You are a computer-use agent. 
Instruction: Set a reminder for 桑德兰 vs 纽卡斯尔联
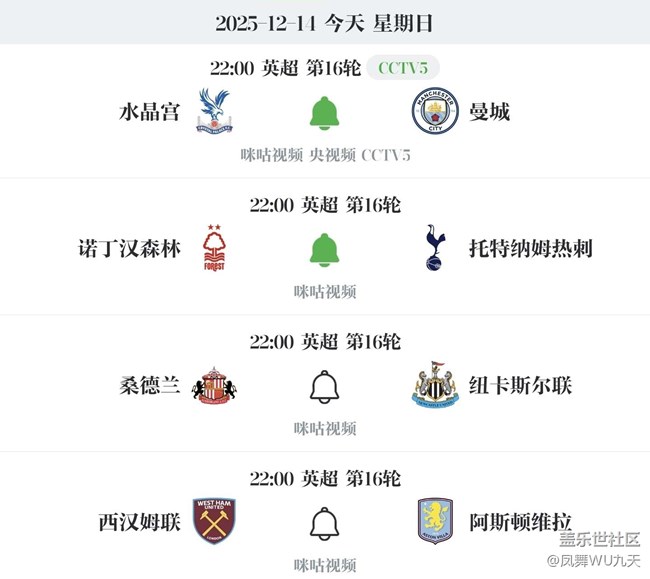pyautogui.click(x=325, y=385)
